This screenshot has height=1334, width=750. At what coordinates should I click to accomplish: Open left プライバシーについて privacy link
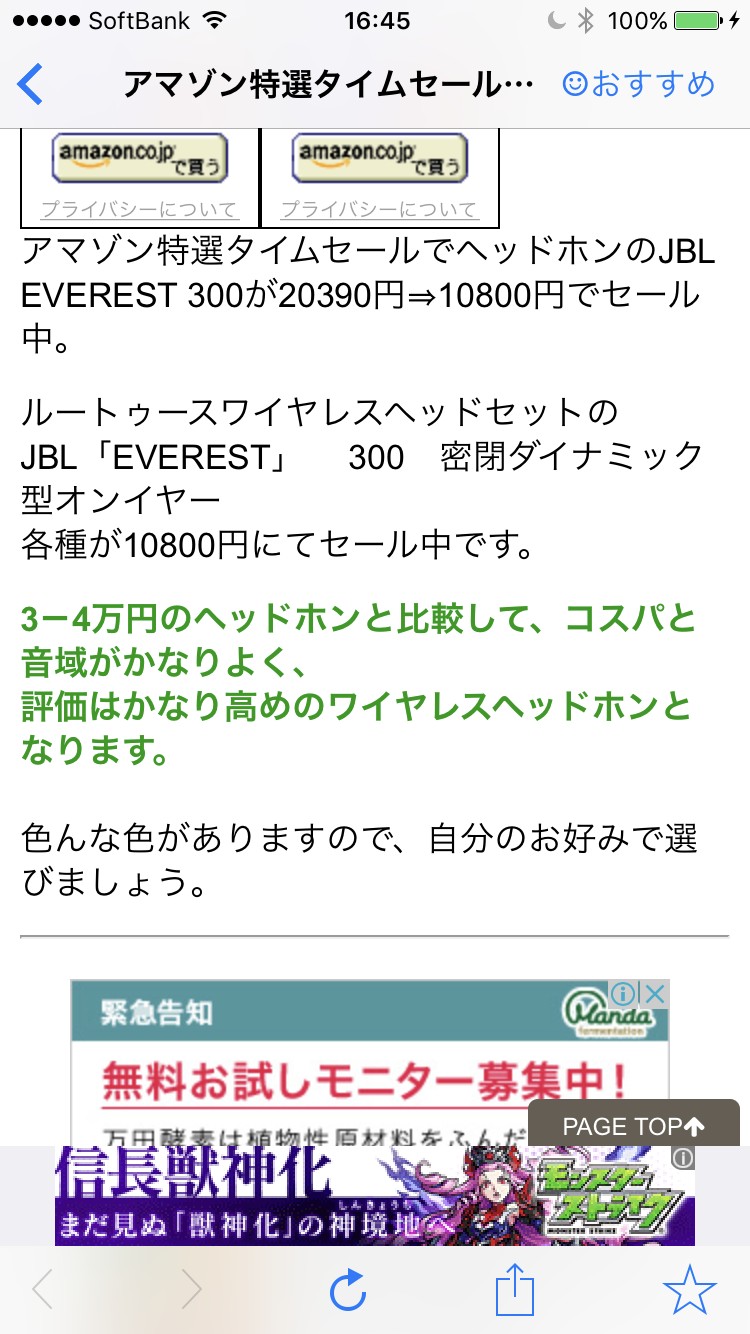[x=140, y=210]
